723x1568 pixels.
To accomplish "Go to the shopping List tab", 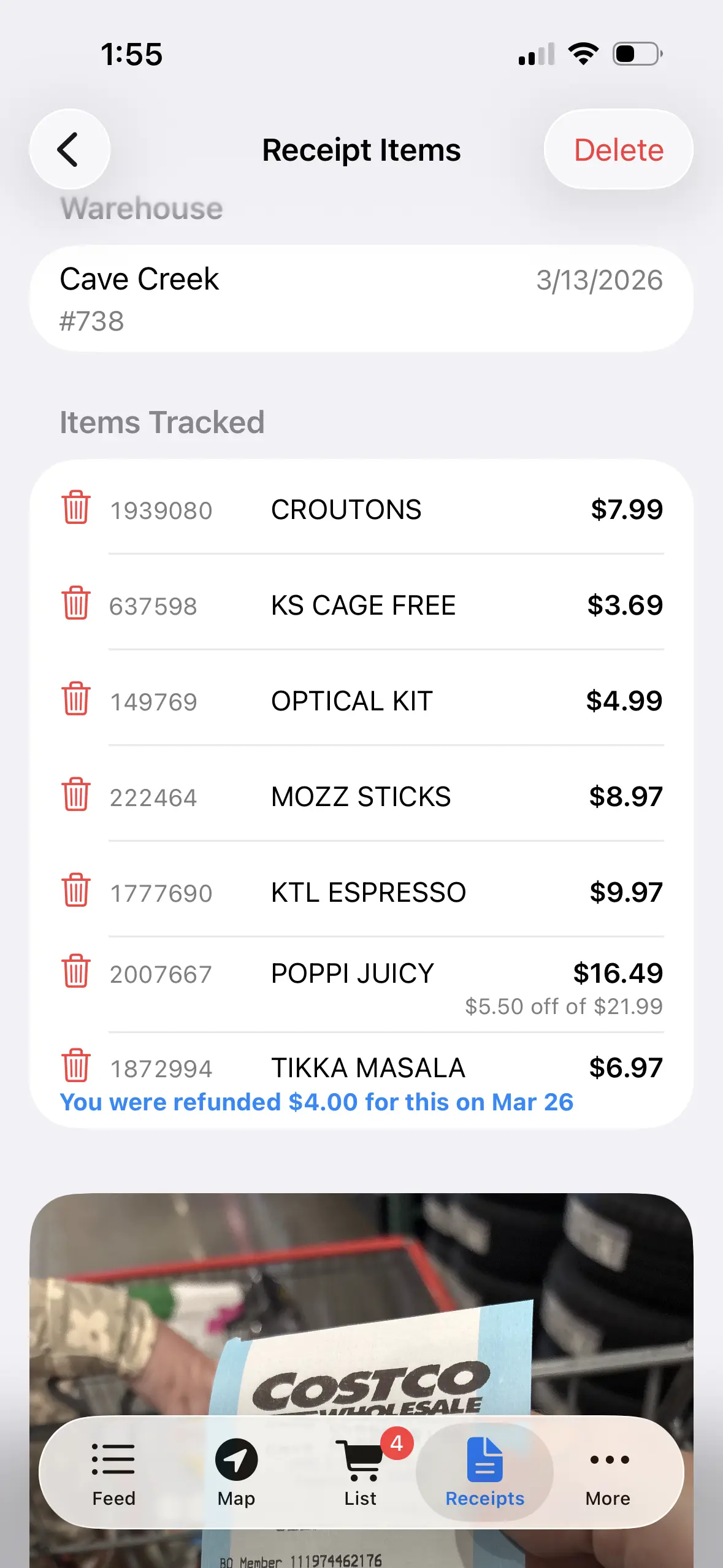I will tap(361, 1472).
